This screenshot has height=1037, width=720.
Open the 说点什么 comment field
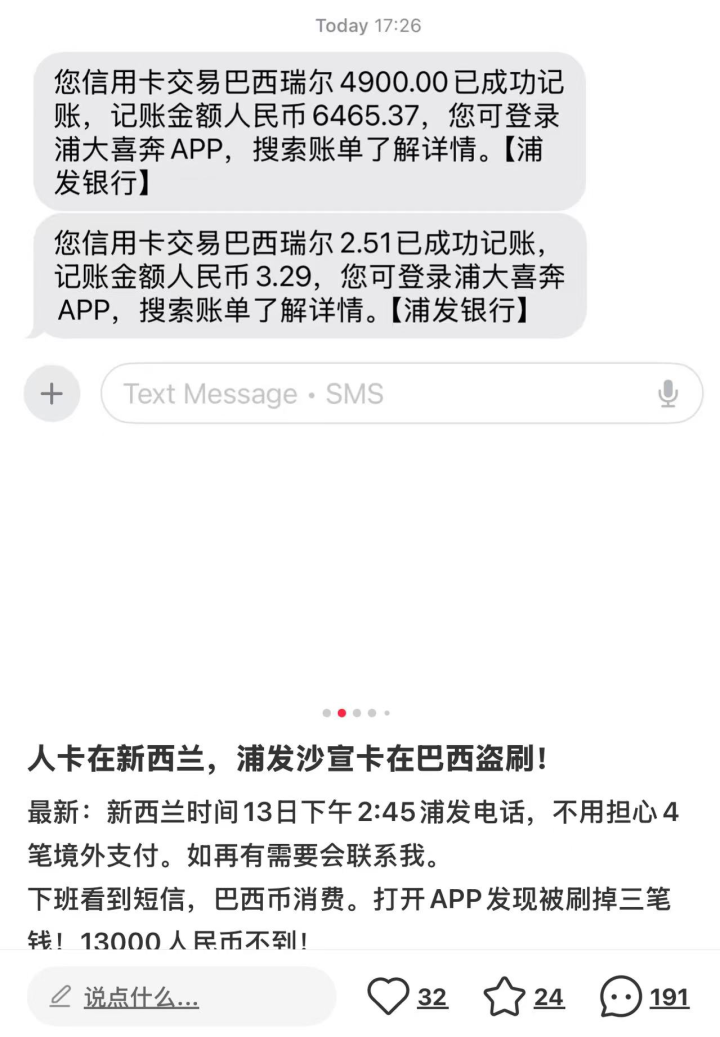point(180,996)
